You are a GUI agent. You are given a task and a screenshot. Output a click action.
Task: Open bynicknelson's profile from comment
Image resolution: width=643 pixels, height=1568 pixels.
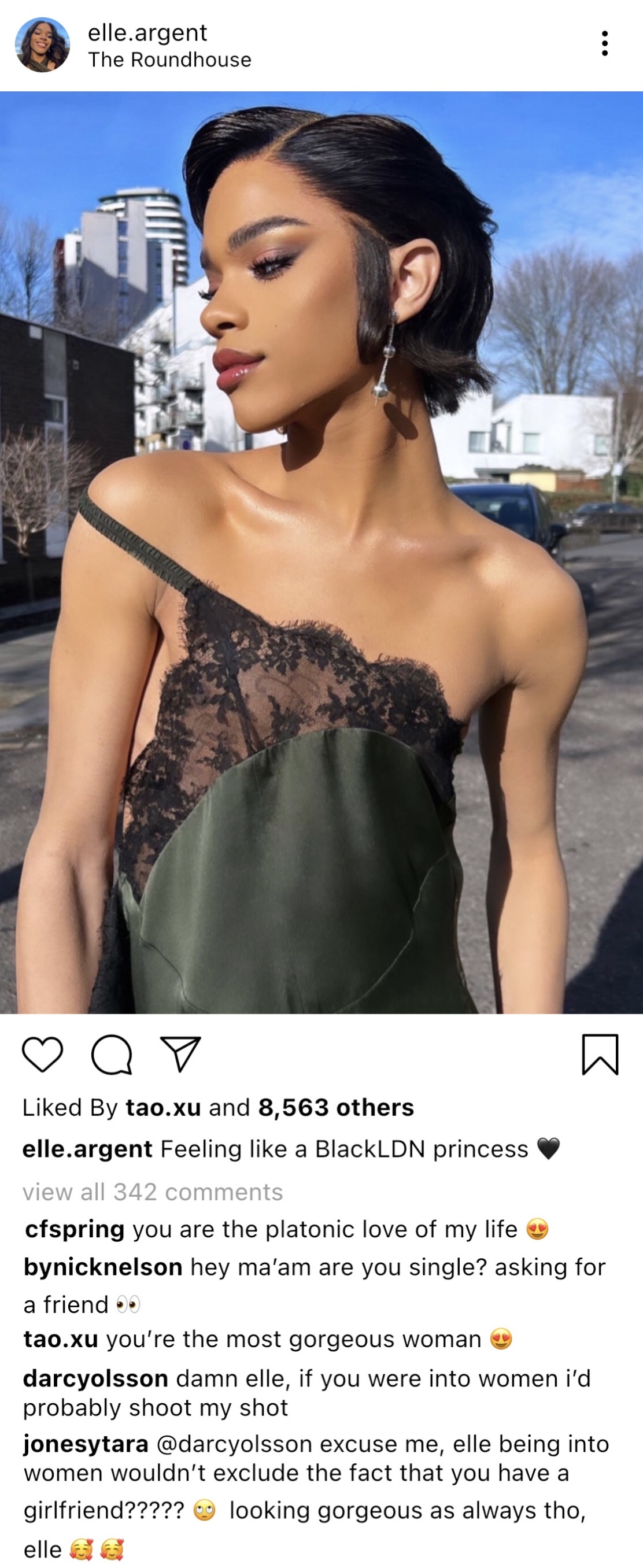coord(103,1267)
